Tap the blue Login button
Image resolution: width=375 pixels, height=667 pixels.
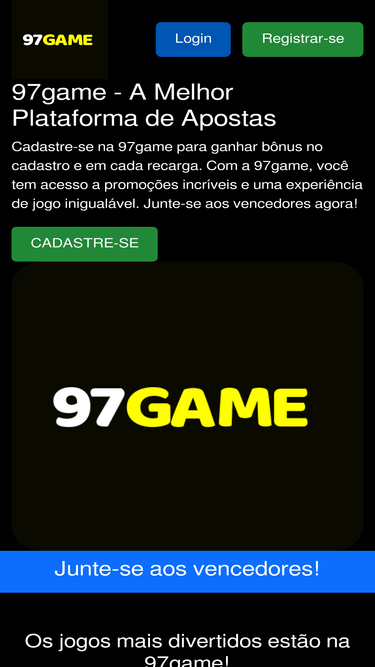pyautogui.click(x=193, y=39)
